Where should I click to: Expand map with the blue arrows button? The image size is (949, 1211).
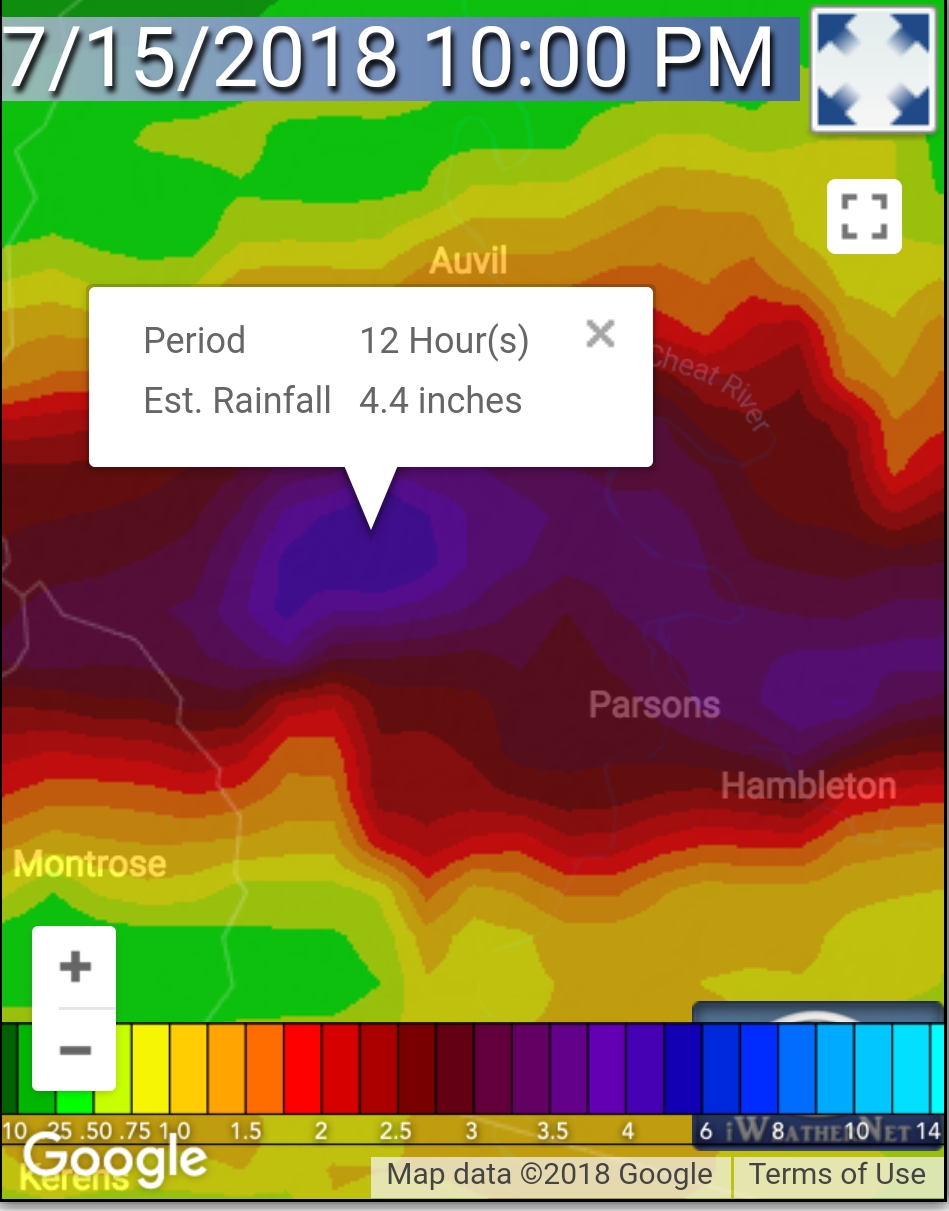873,70
